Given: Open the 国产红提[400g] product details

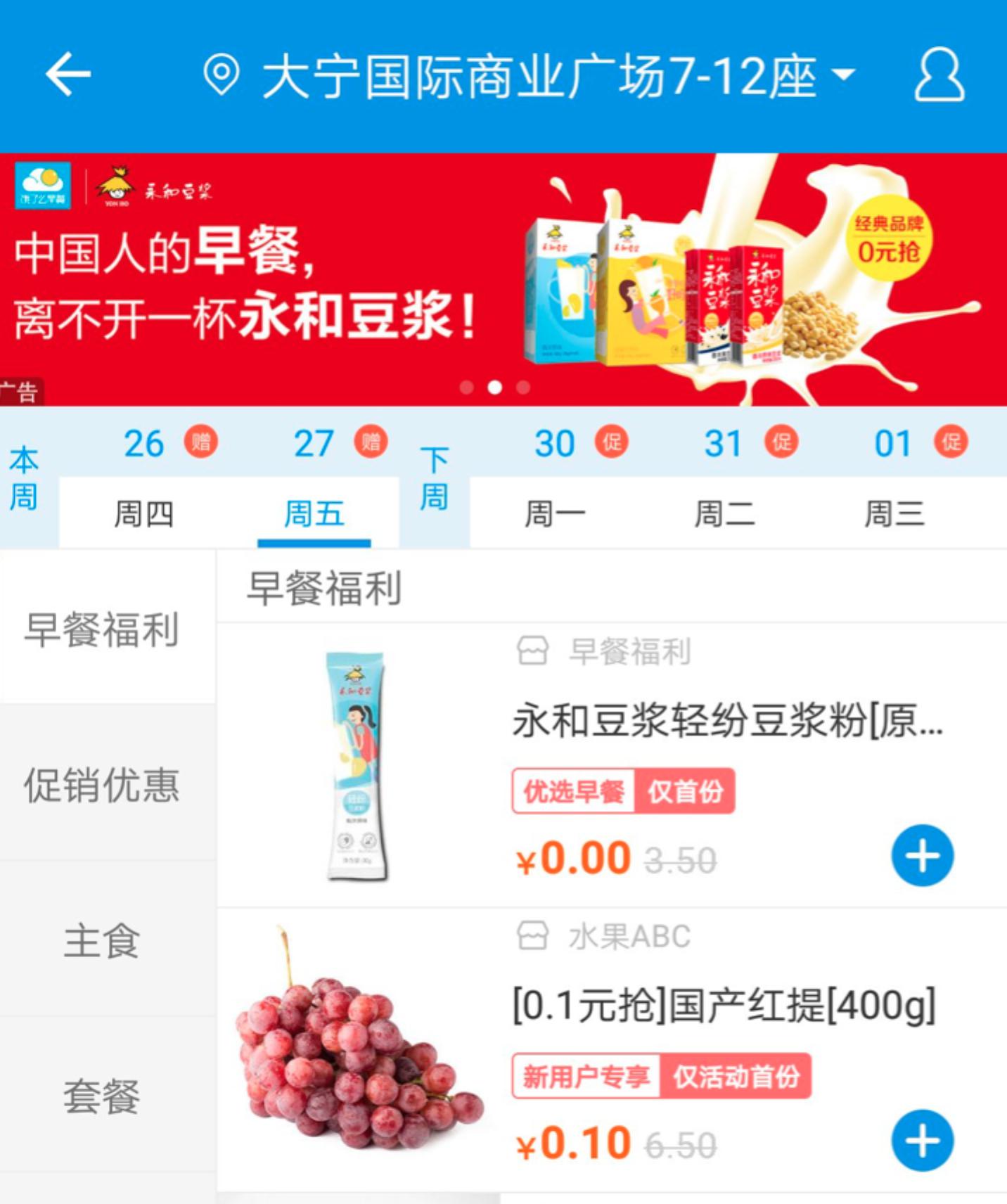Looking at the screenshot, I should (723, 1006).
